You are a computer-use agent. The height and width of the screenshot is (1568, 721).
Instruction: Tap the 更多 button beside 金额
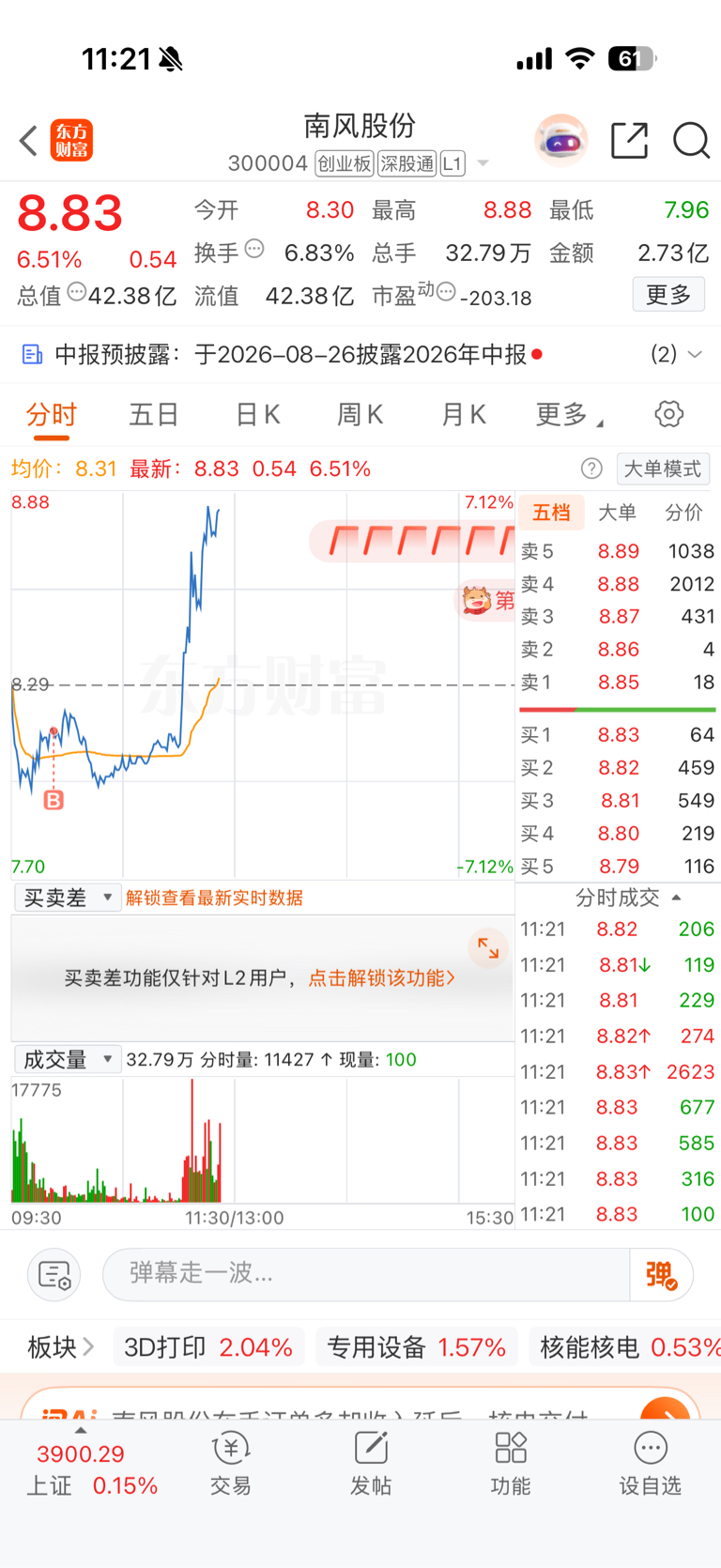pos(668,295)
